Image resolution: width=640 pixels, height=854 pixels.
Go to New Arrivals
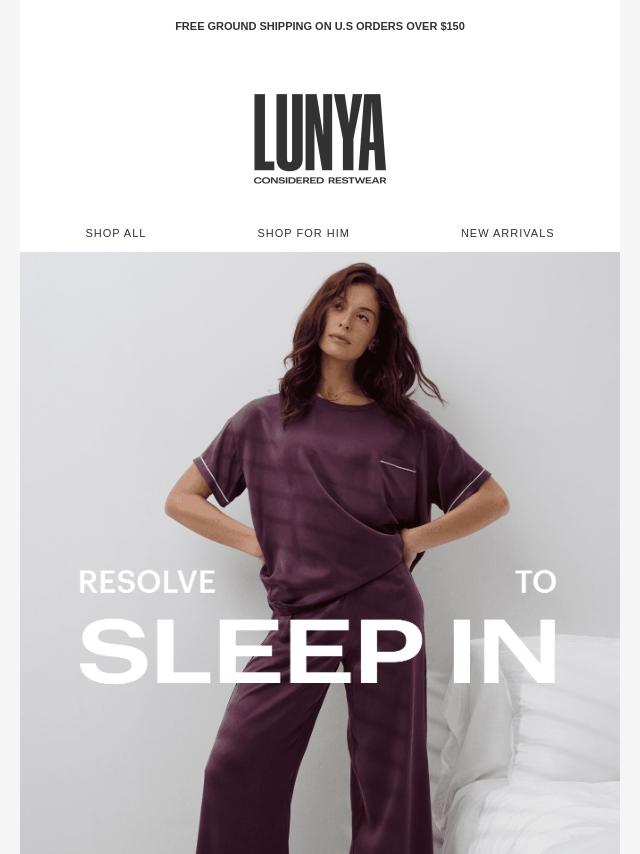(x=507, y=233)
